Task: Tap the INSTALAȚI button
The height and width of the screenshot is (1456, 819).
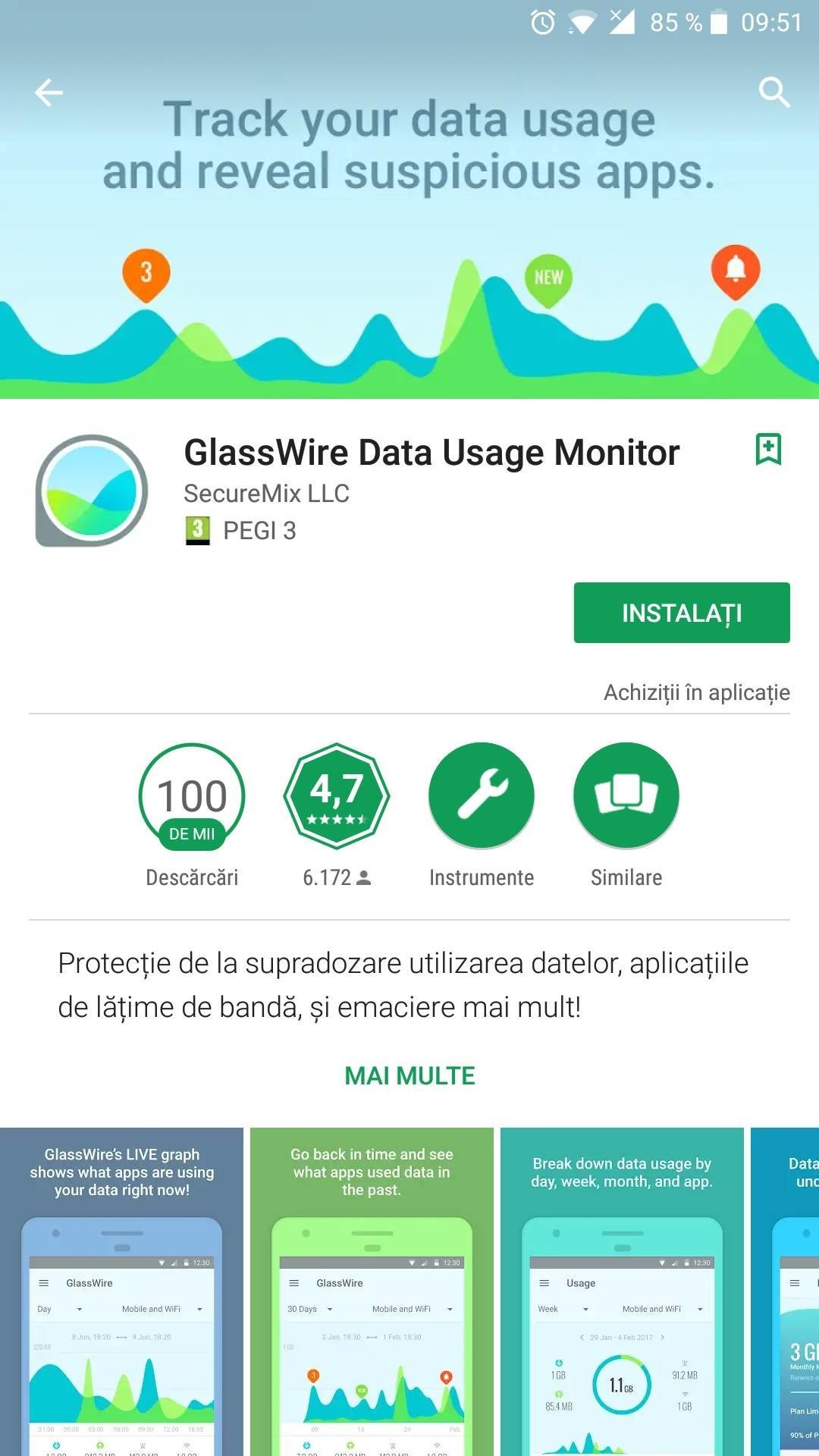Action: coord(681,613)
